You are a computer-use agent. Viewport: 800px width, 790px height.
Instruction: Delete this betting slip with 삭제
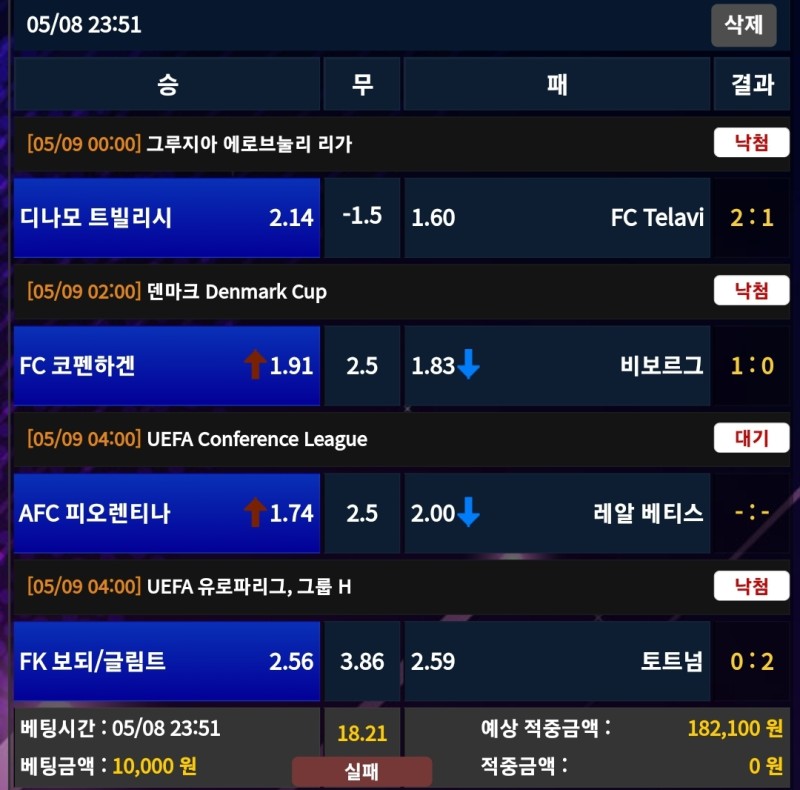pos(743,25)
